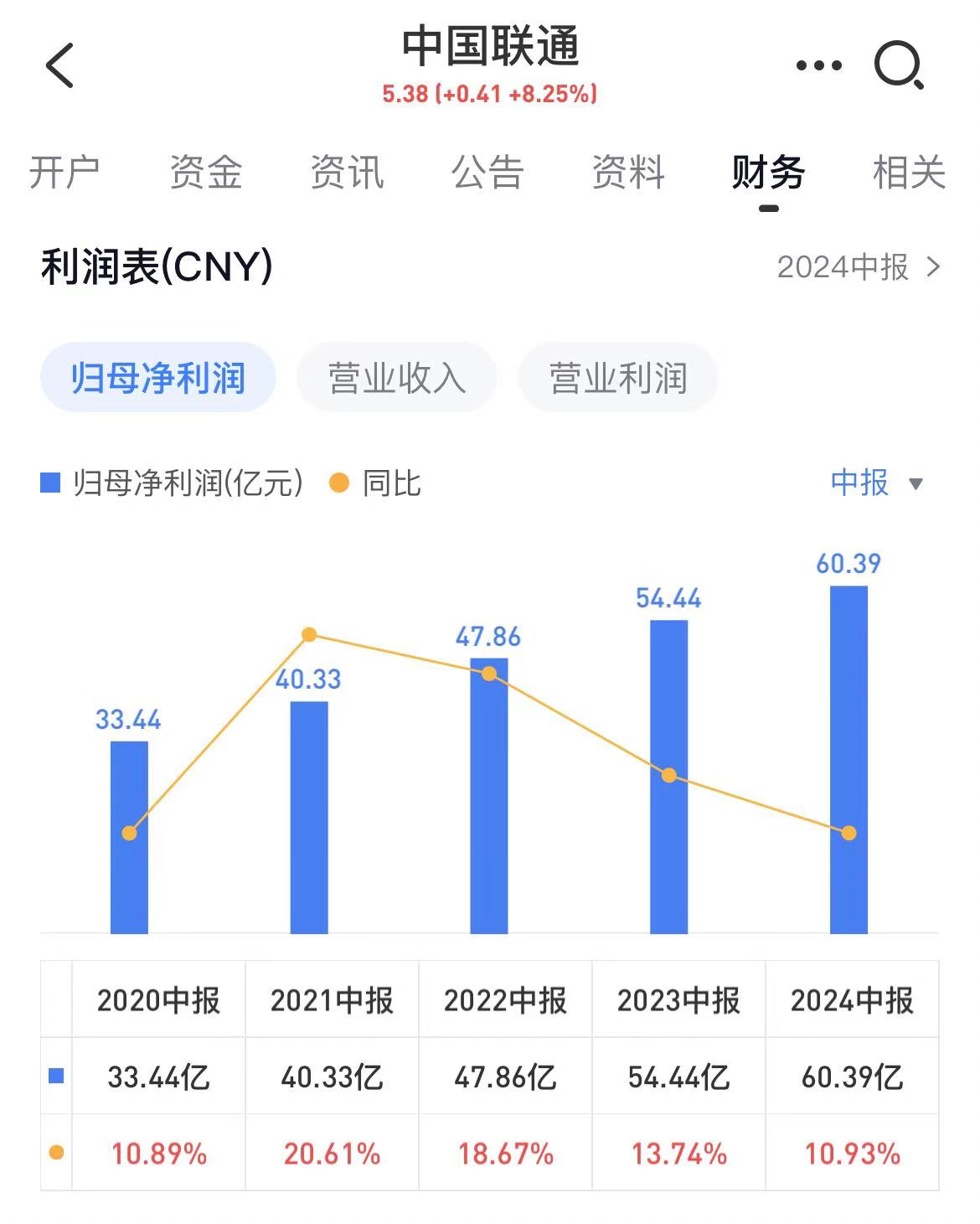Switch to the 公告 tab
980x1224 pixels.
tap(487, 173)
